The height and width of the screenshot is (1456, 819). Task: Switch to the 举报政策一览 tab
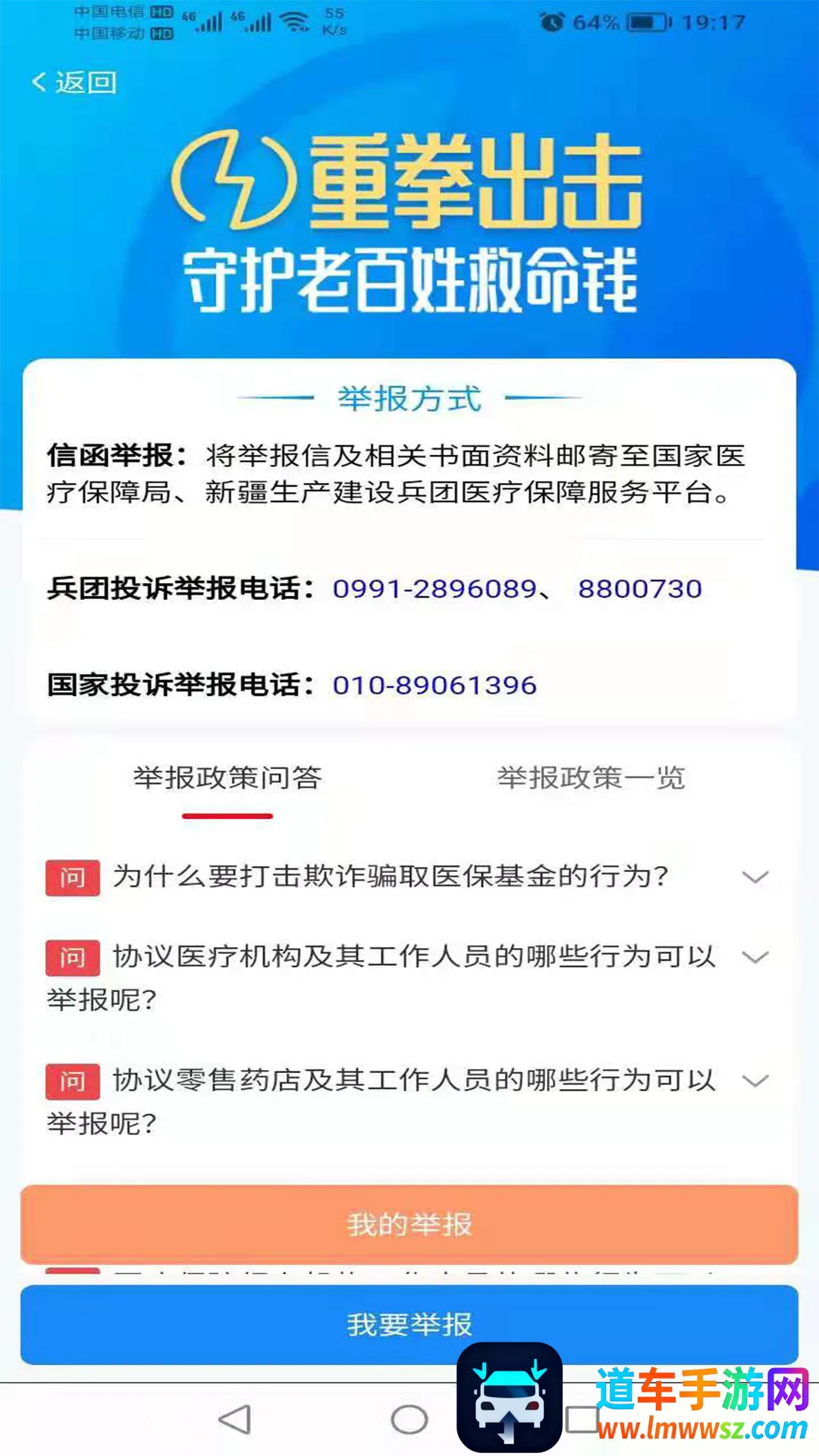tap(591, 778)
